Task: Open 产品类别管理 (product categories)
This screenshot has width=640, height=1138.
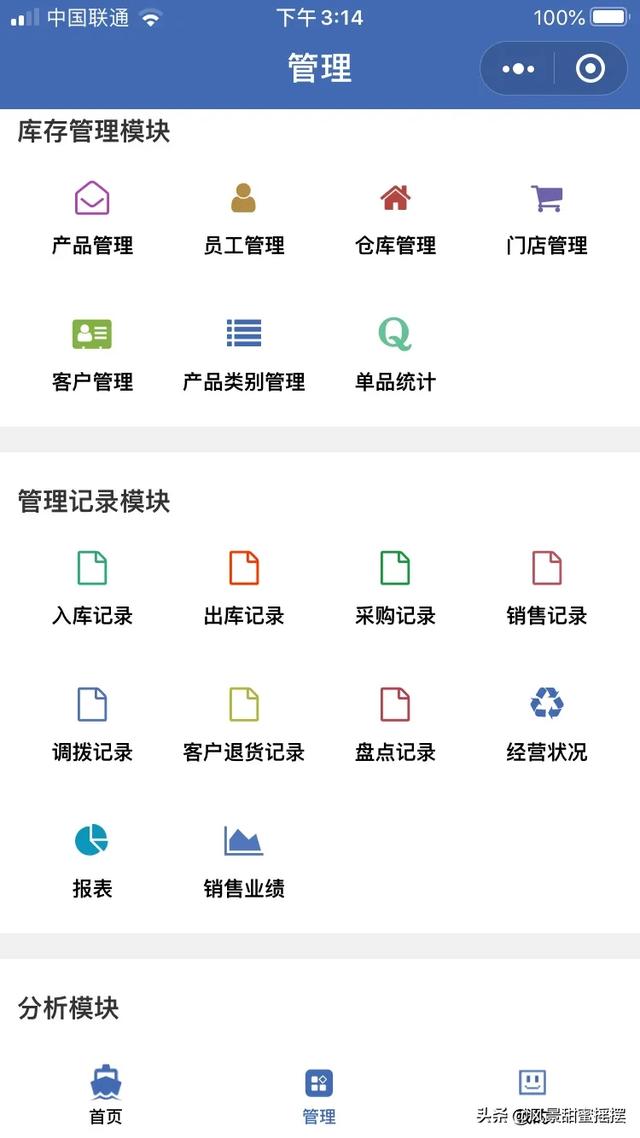Action: click(244, 353)
